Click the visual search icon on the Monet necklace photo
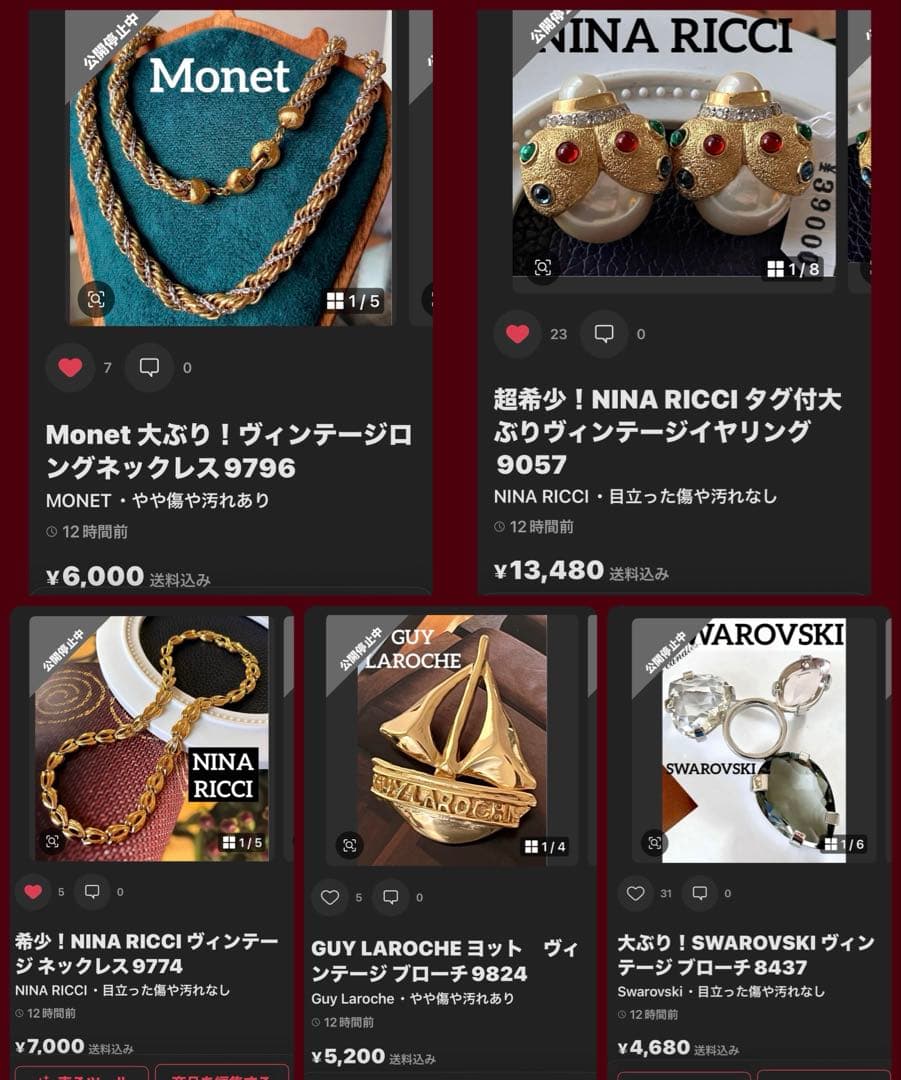This screenshot has width=901, height=1080. (93, 299)
